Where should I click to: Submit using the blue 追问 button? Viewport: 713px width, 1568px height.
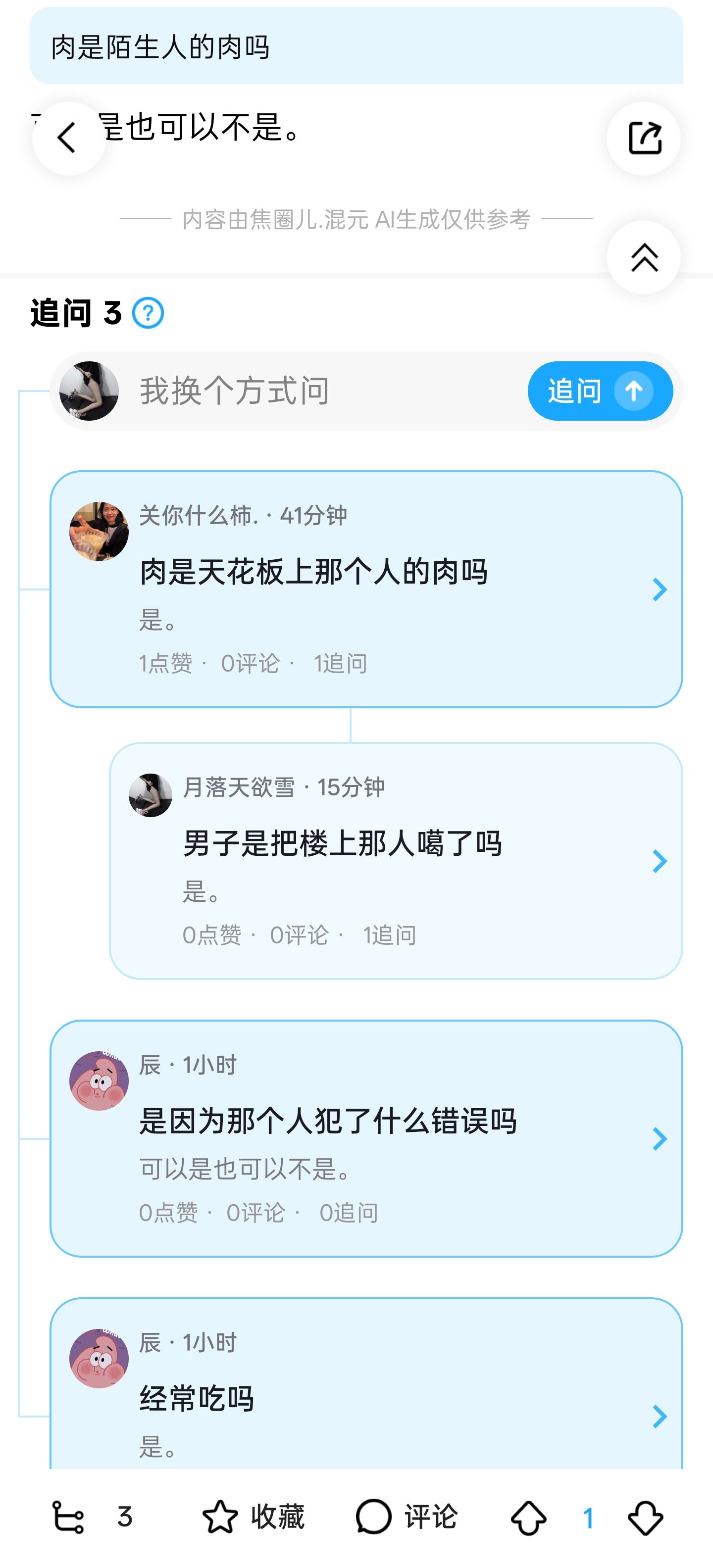coord(600,391)
